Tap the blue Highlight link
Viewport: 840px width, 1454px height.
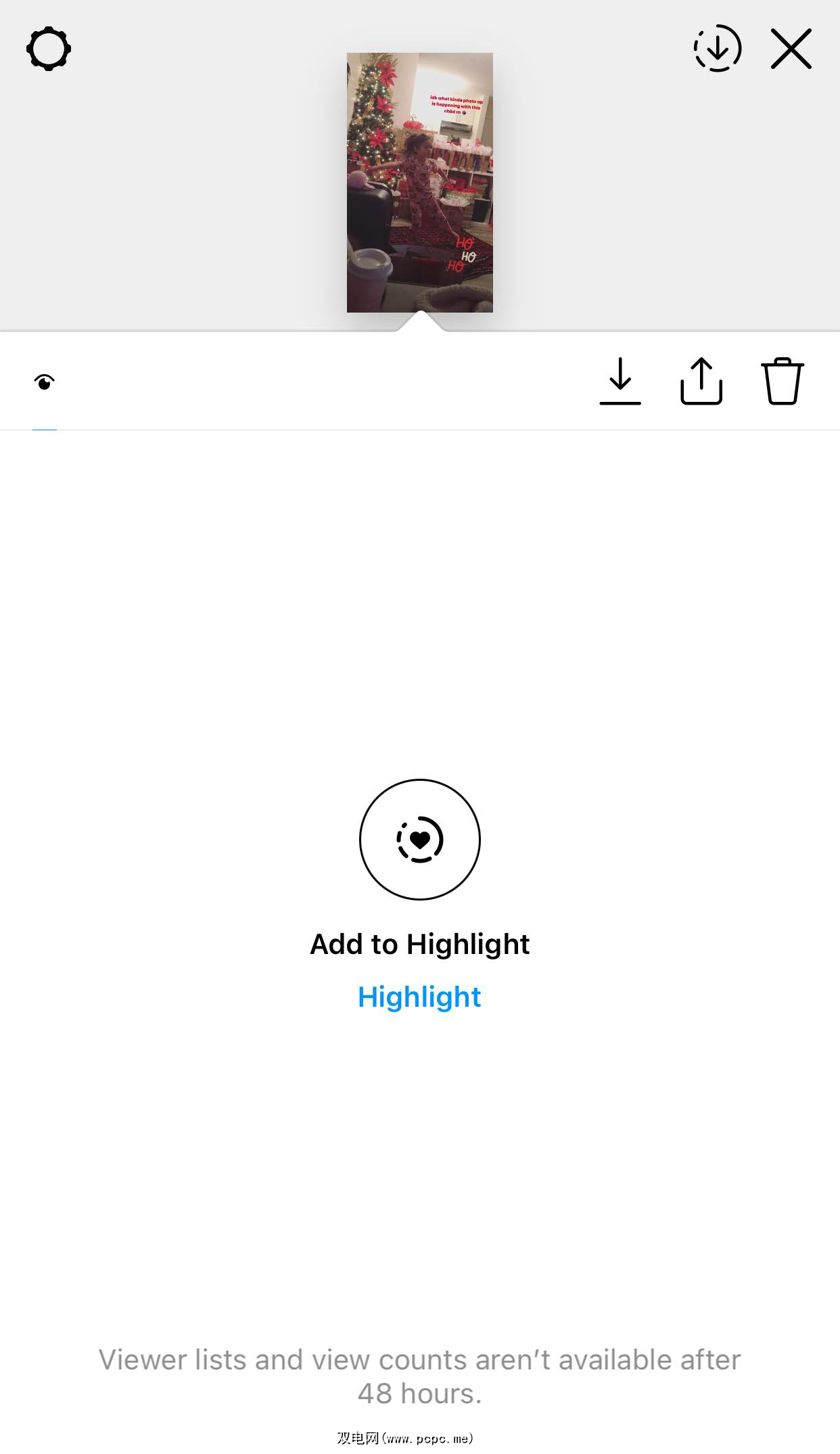(x=419, y=997)
